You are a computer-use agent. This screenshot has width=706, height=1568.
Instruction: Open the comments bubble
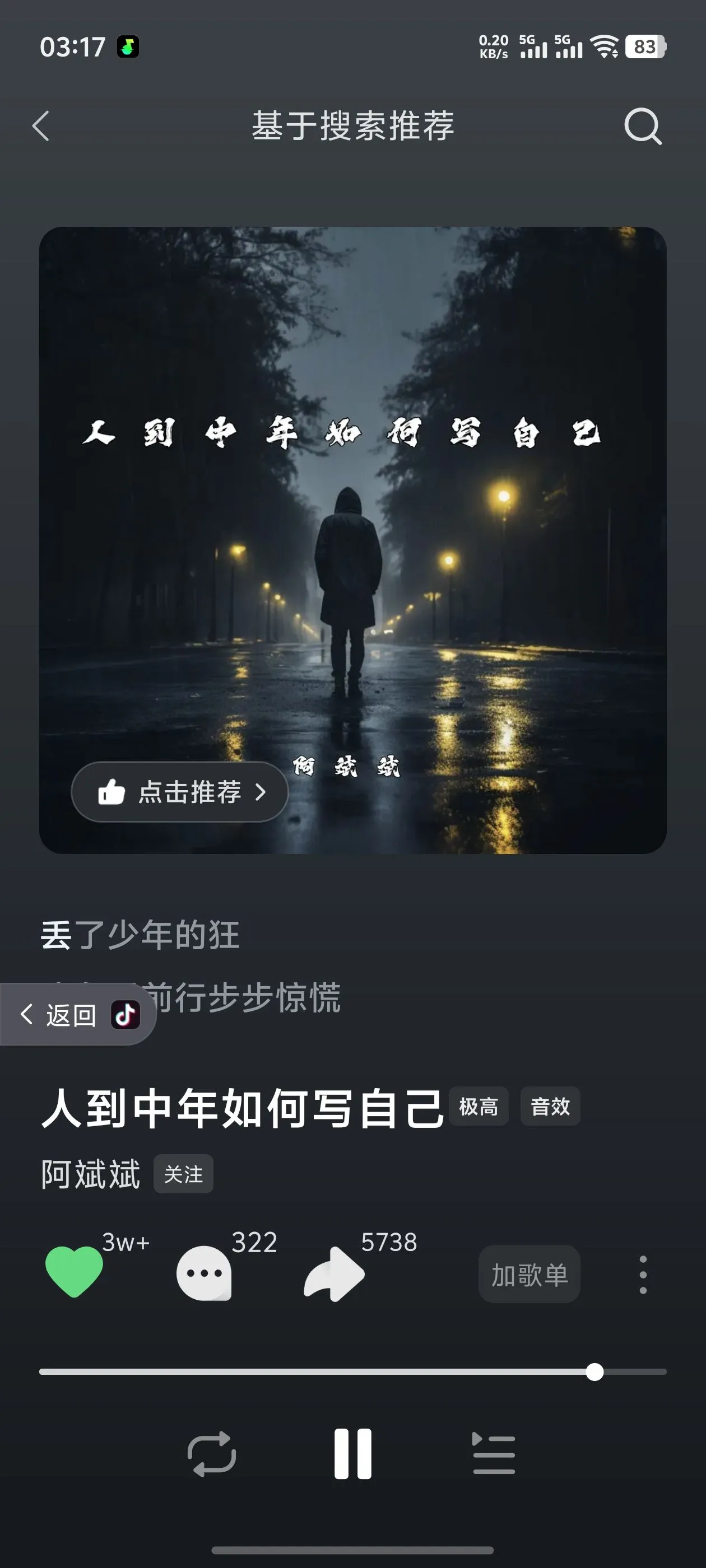tap(203, 1272)
